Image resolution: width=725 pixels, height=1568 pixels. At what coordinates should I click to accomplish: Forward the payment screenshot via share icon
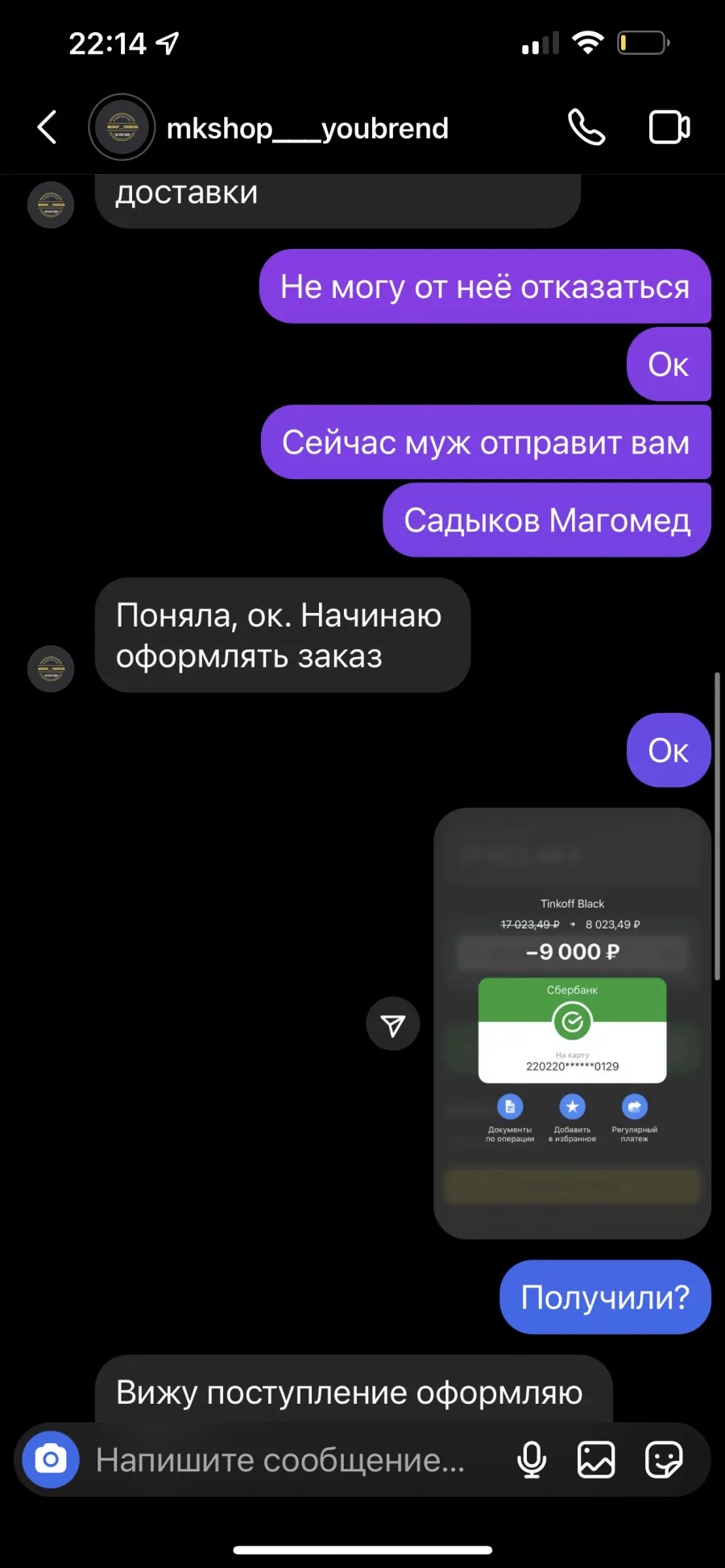click(x=393, y=1024)
